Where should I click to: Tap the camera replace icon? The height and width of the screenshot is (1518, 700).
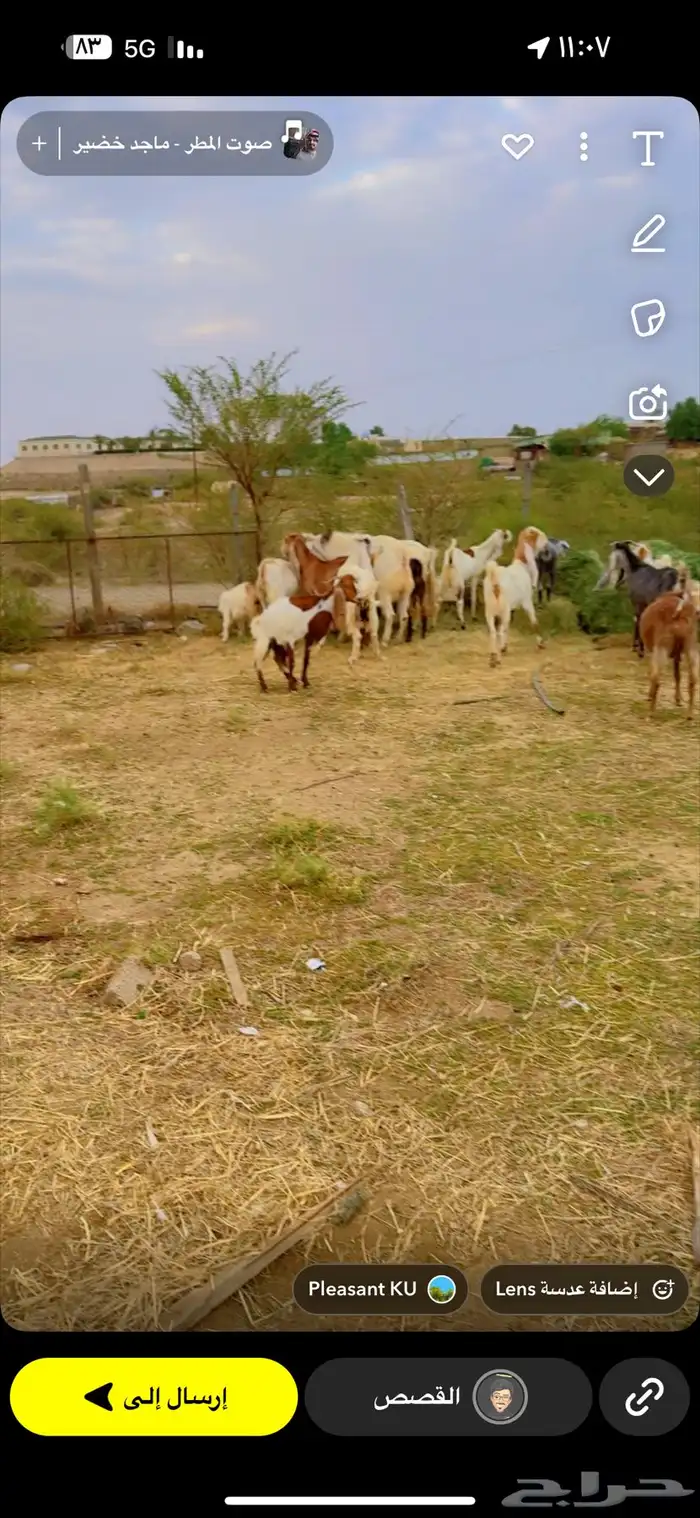[x=648, y=403]
